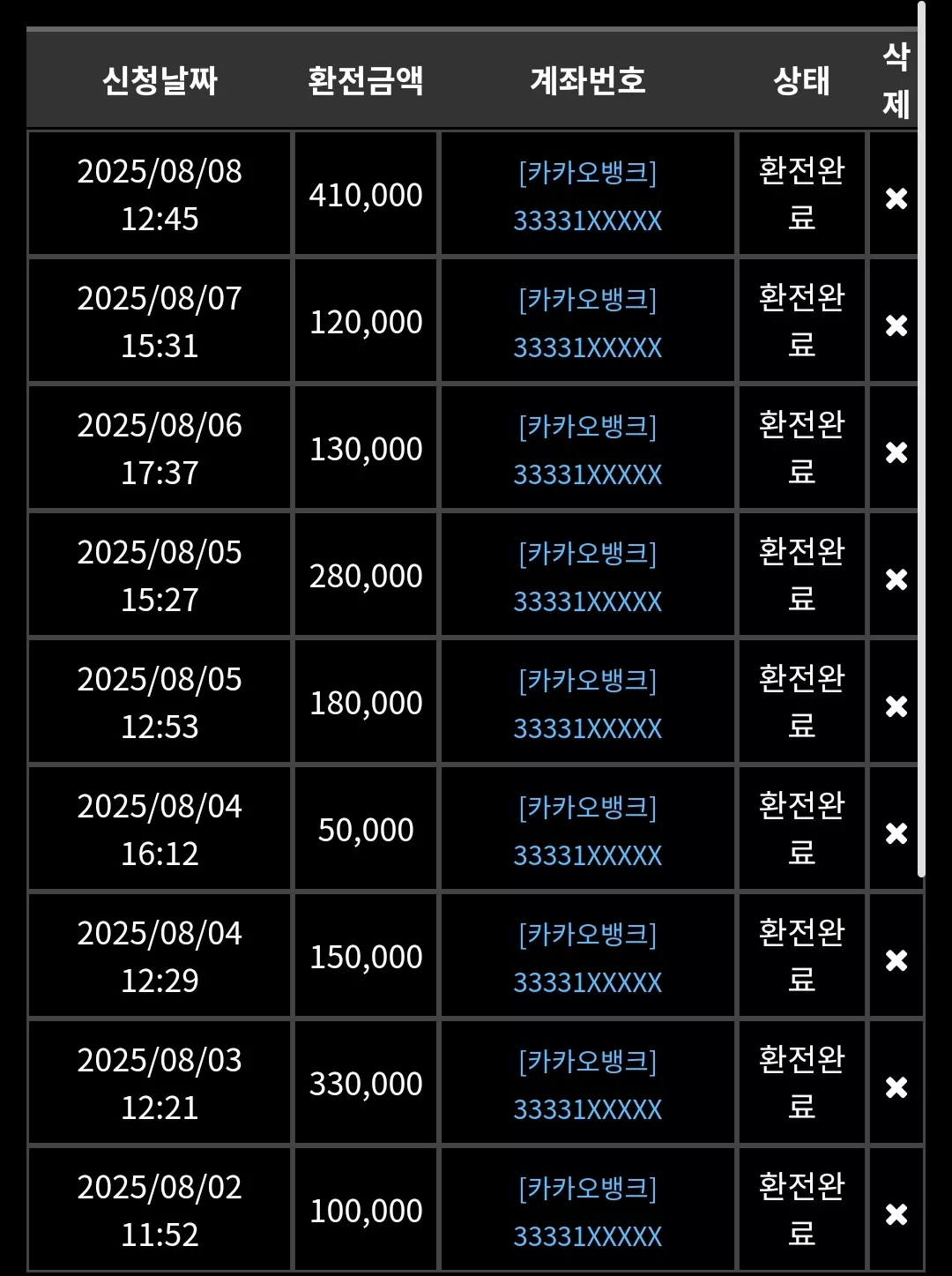This screenshot has width=952, height=1276.
Task: Delete the 2025/08/08 12:45 withdrawal record
Action: point(896,198)
